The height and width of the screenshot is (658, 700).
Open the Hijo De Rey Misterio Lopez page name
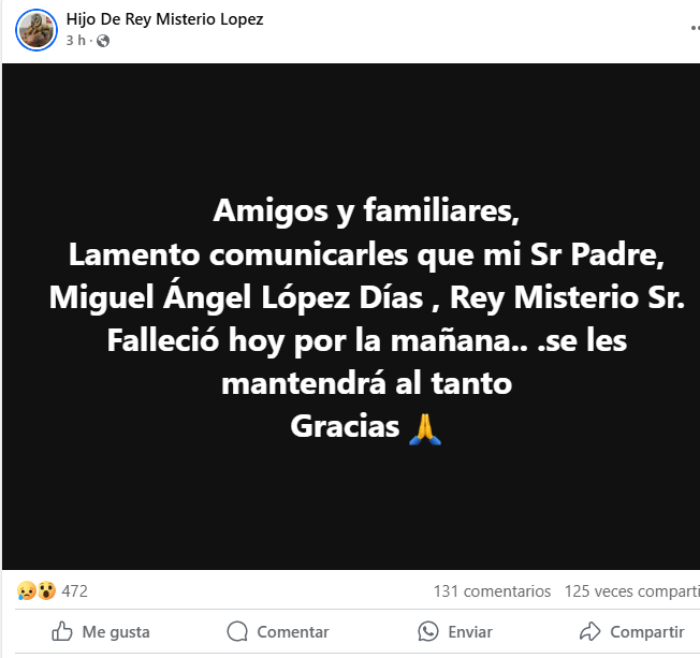pos(165,19)
